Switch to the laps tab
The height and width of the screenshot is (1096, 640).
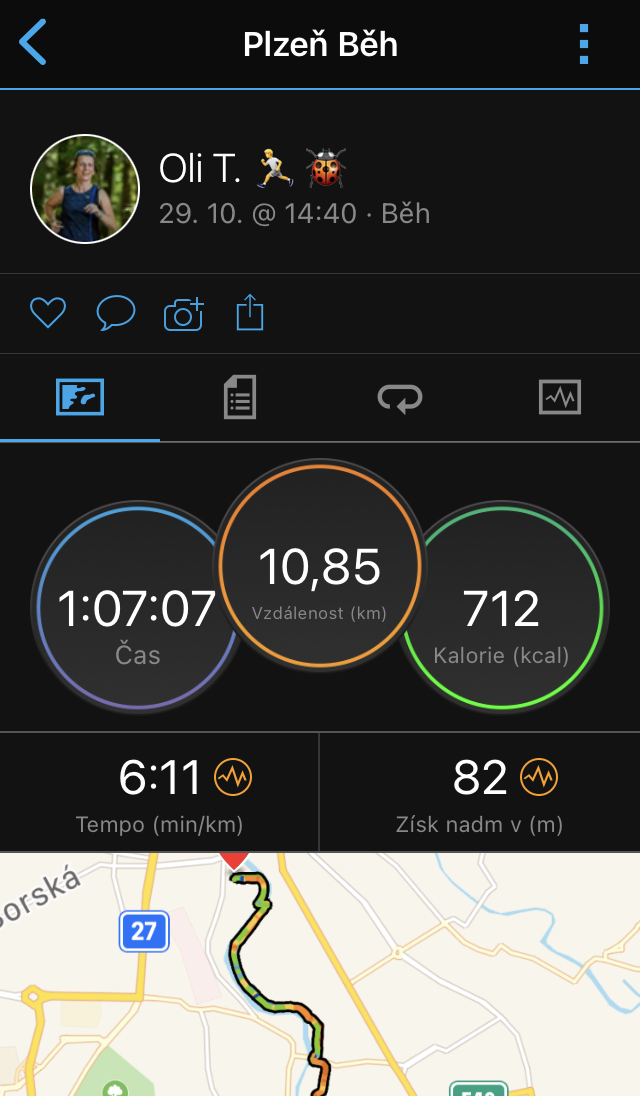coord(400,398)
